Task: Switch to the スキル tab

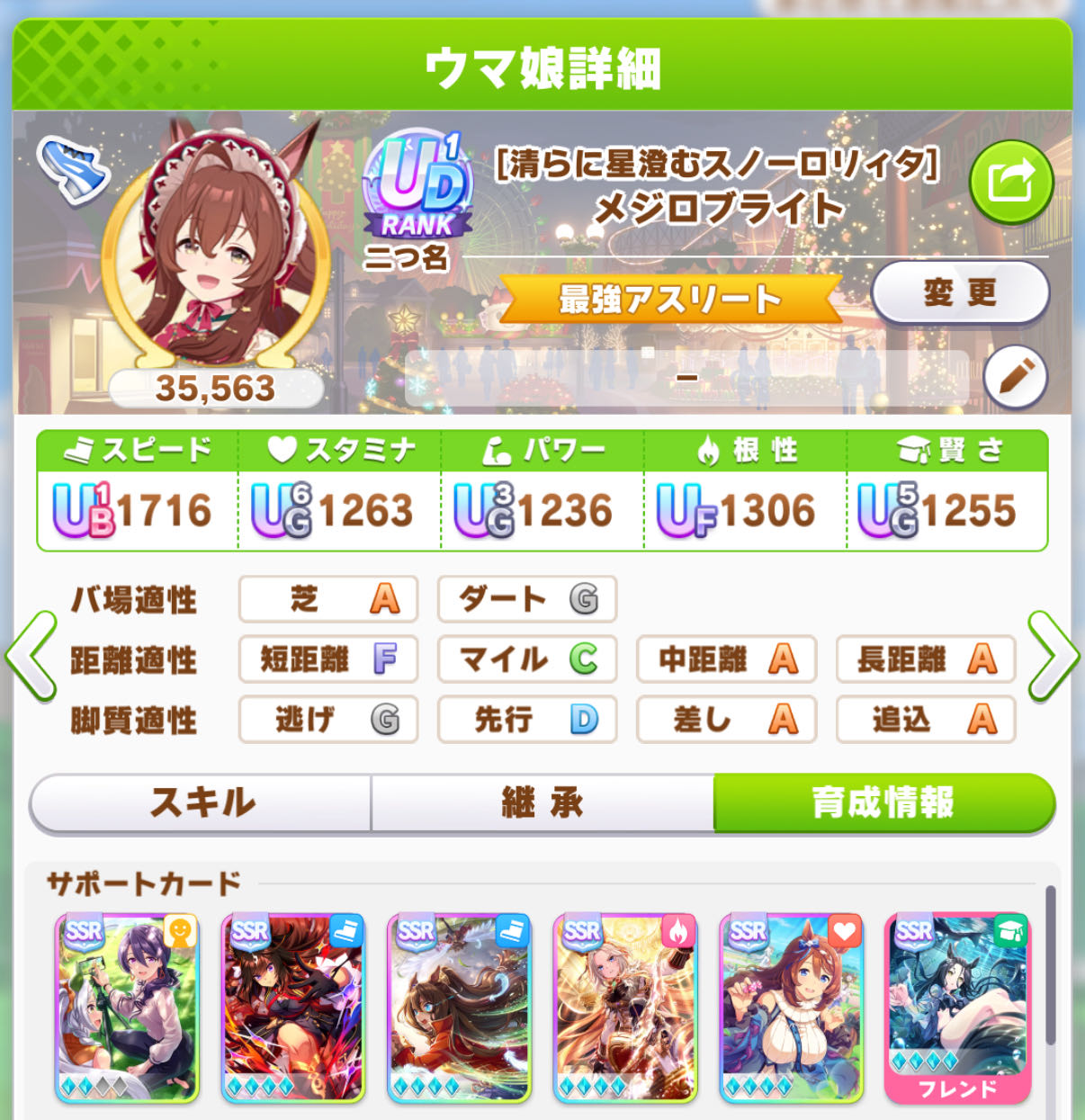Action: [x=202, y=802]
